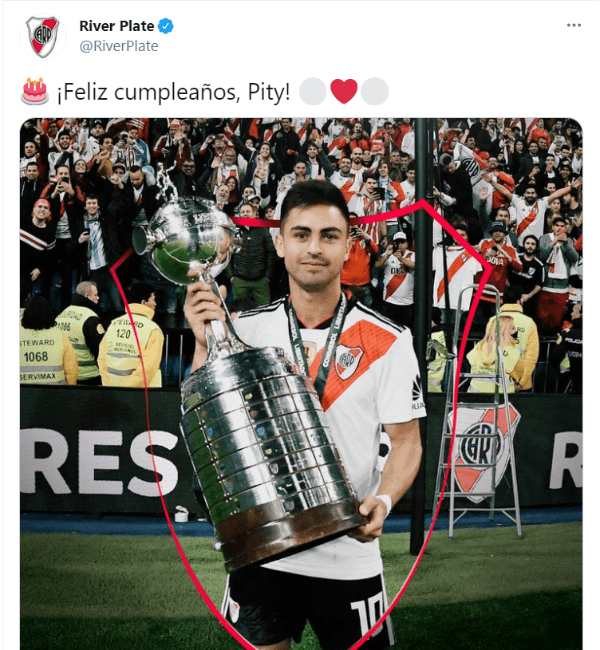Visit the @RiverPlate handle link
This screenshot has width=600, height=650.
pos(118,46)
